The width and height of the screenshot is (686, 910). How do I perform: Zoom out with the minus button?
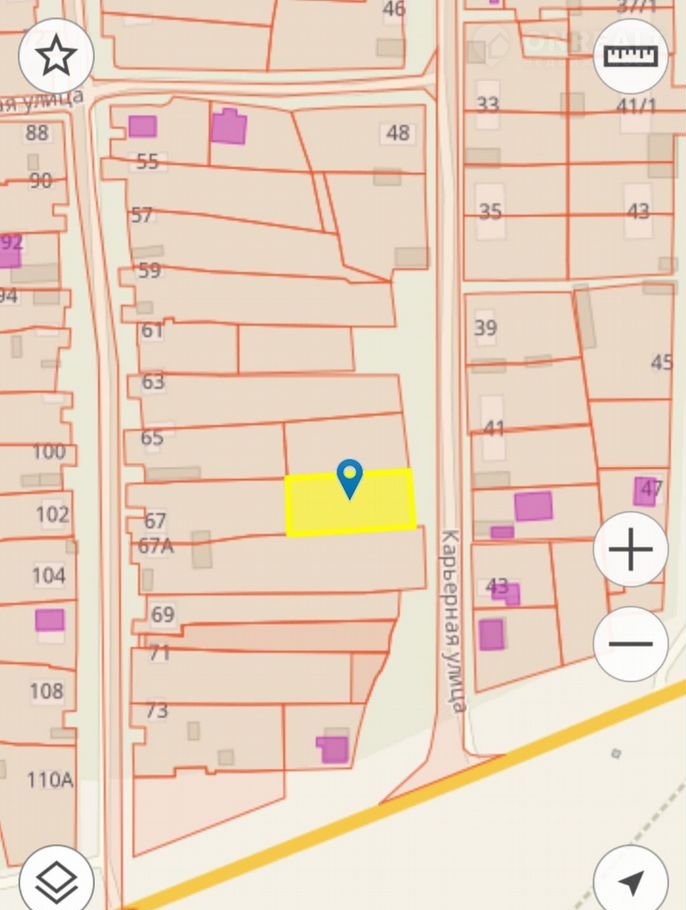(x=630, y=643)
